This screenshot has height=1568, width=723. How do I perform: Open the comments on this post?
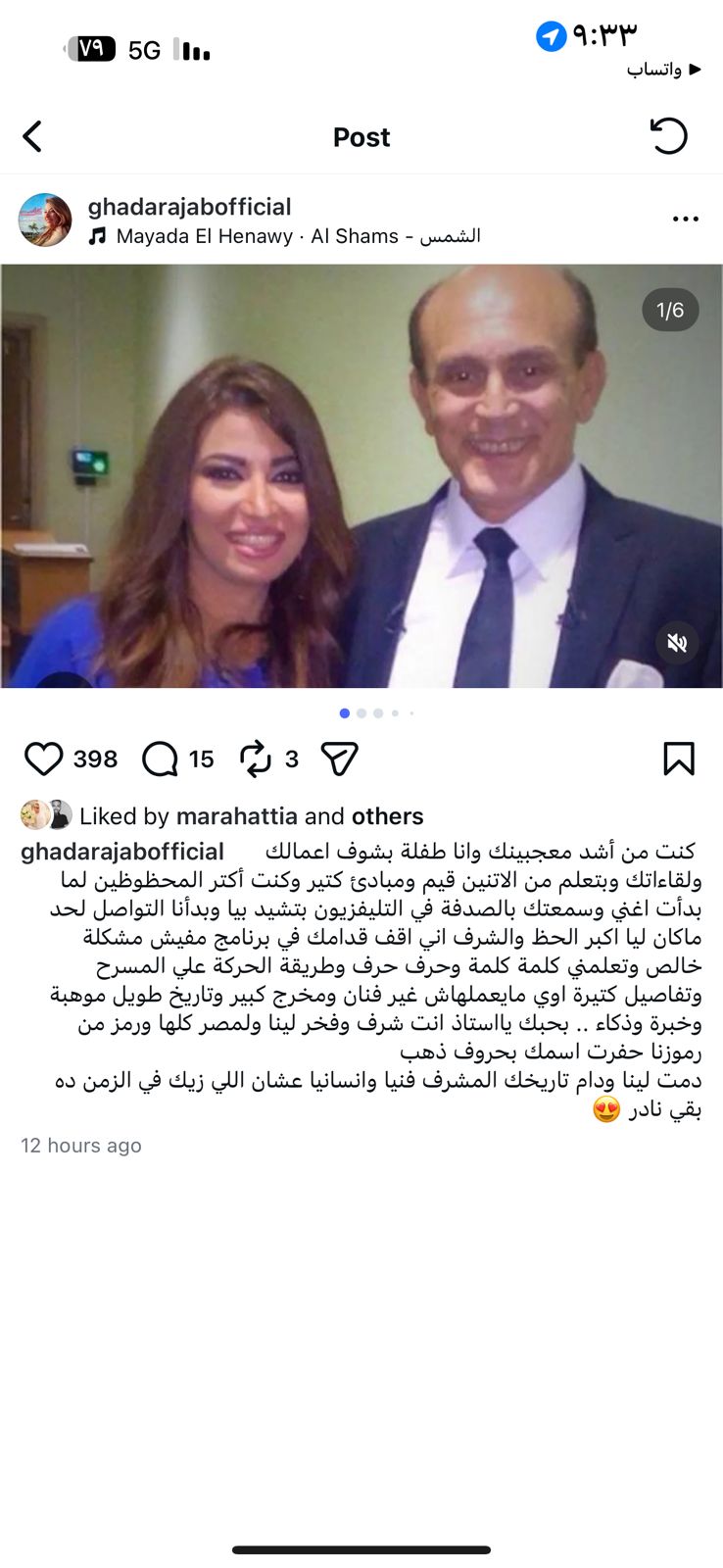pyautogui.click(x=161, y=759)
